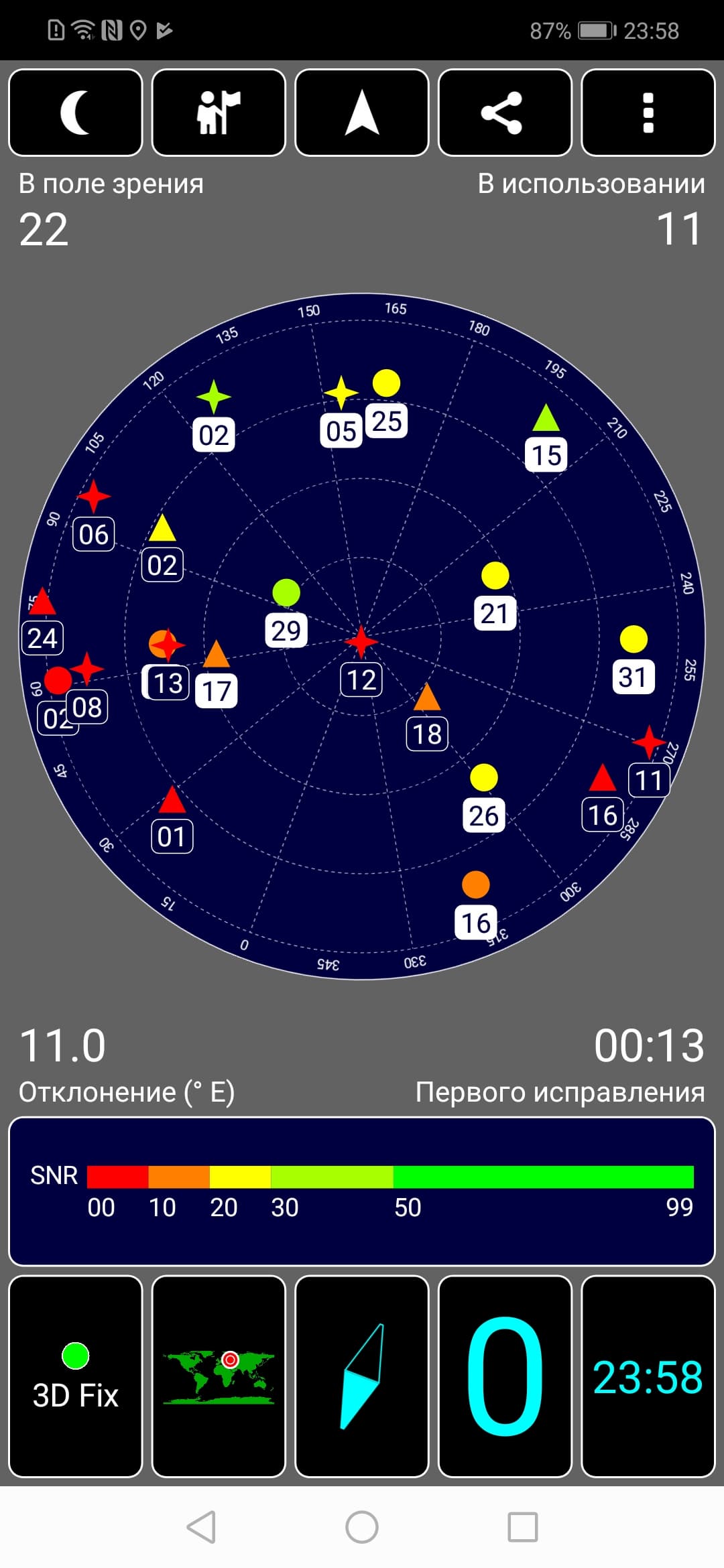The width and height of the screenshot is (724, 1568).
Task: Tap the speed tile showing 0
Action: pos(505,1376)
